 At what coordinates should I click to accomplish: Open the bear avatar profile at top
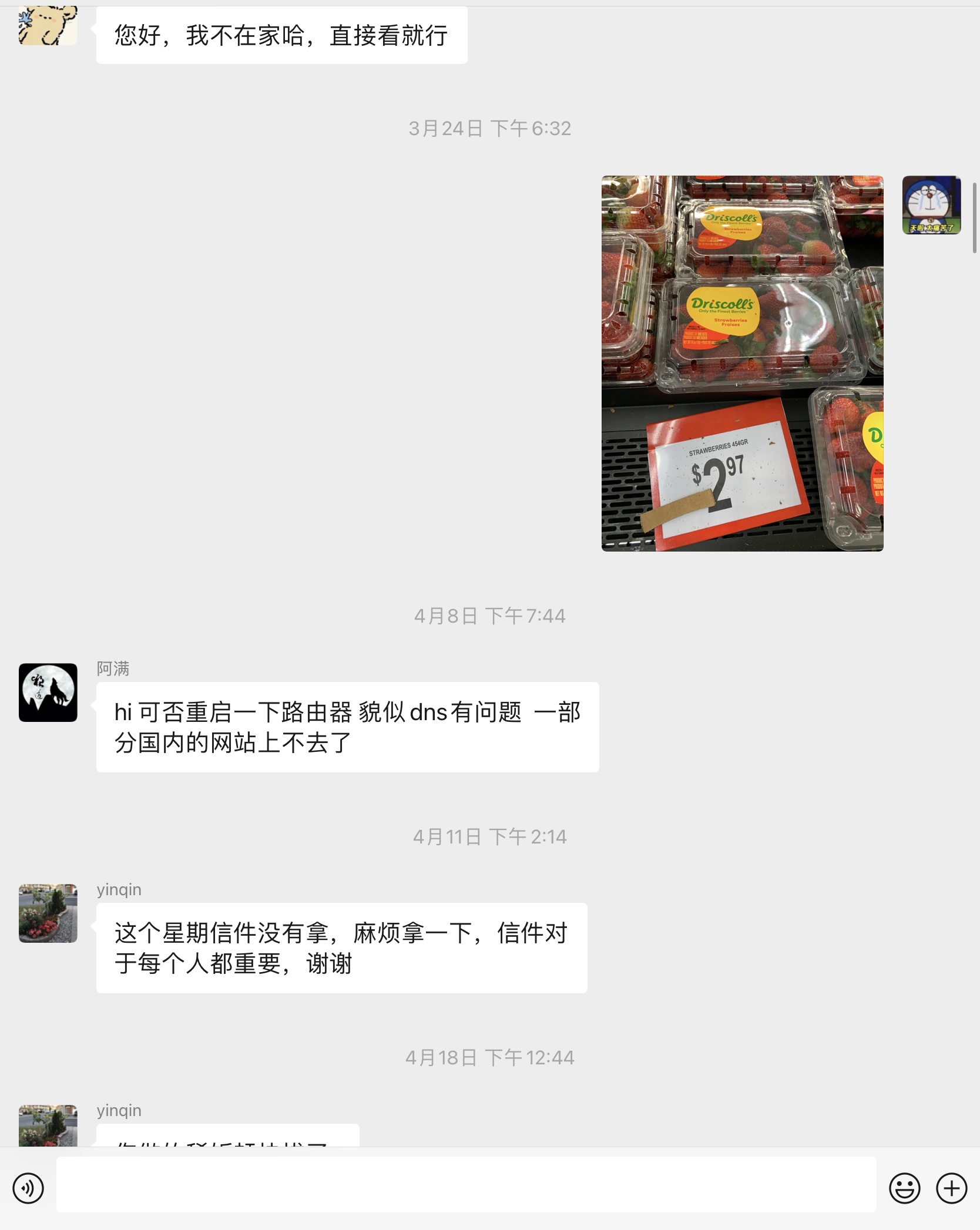click(x=48, y=26)
